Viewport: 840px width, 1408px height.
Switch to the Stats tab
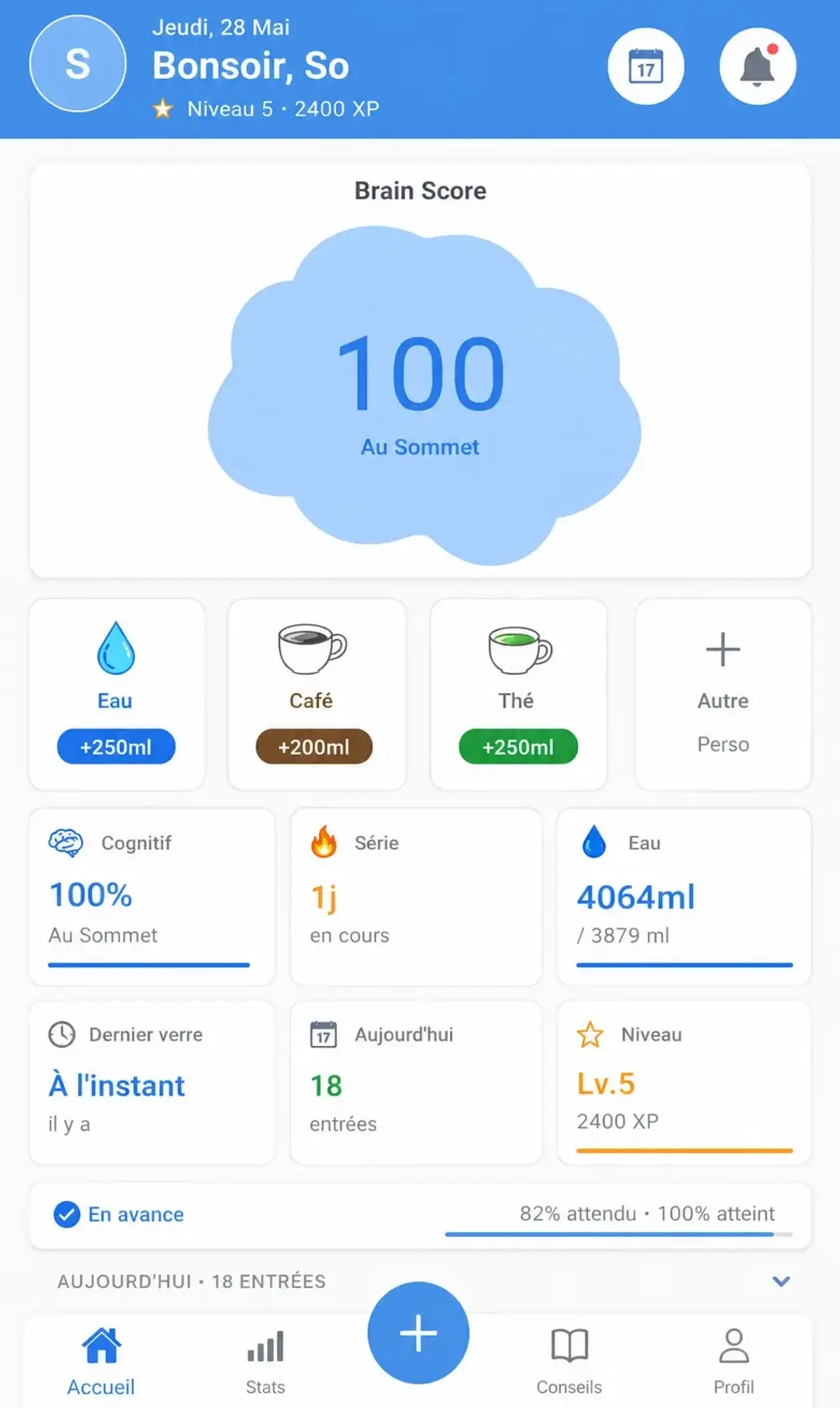tap(265, 1361)
